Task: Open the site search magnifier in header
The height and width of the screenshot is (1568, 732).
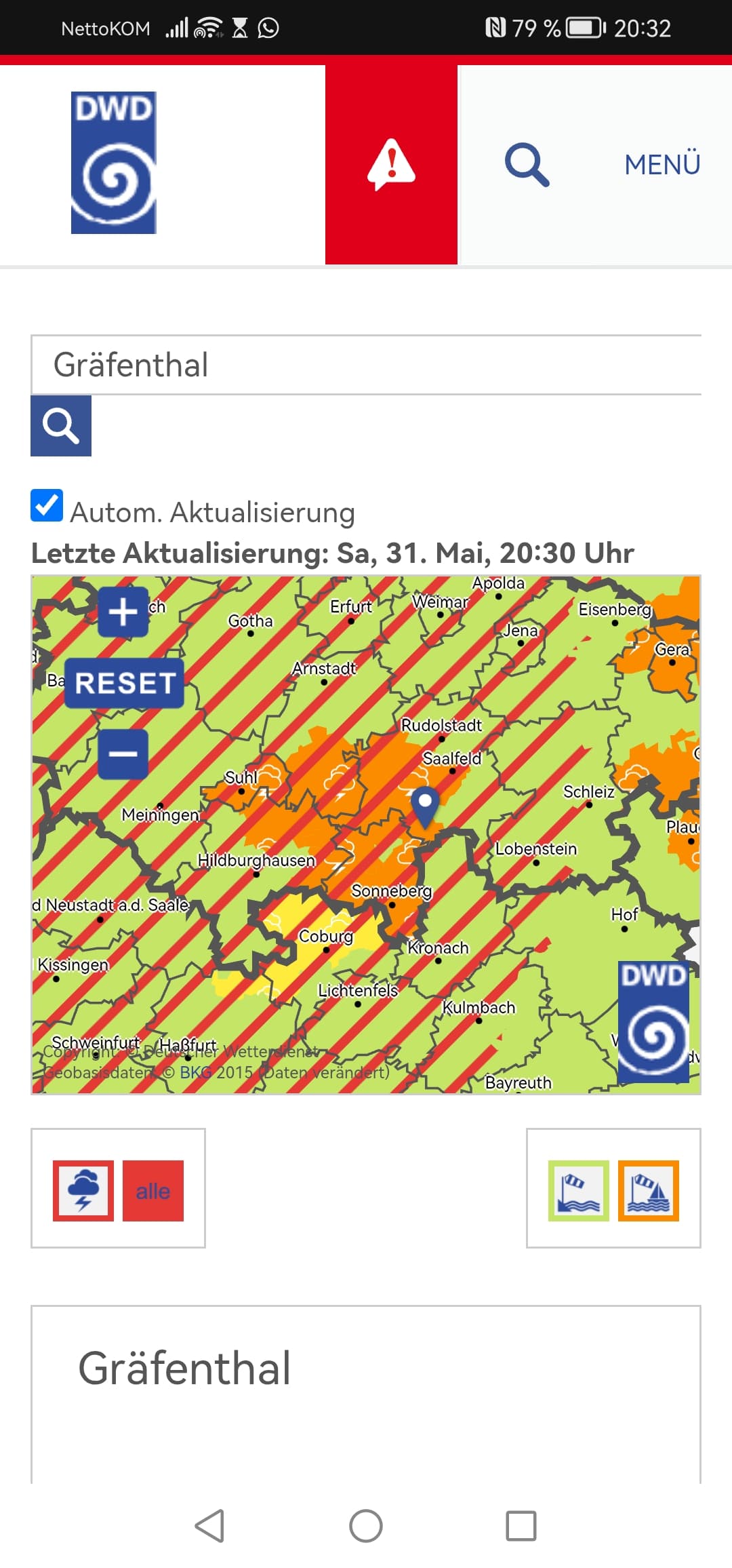Action: click(527, 164)
